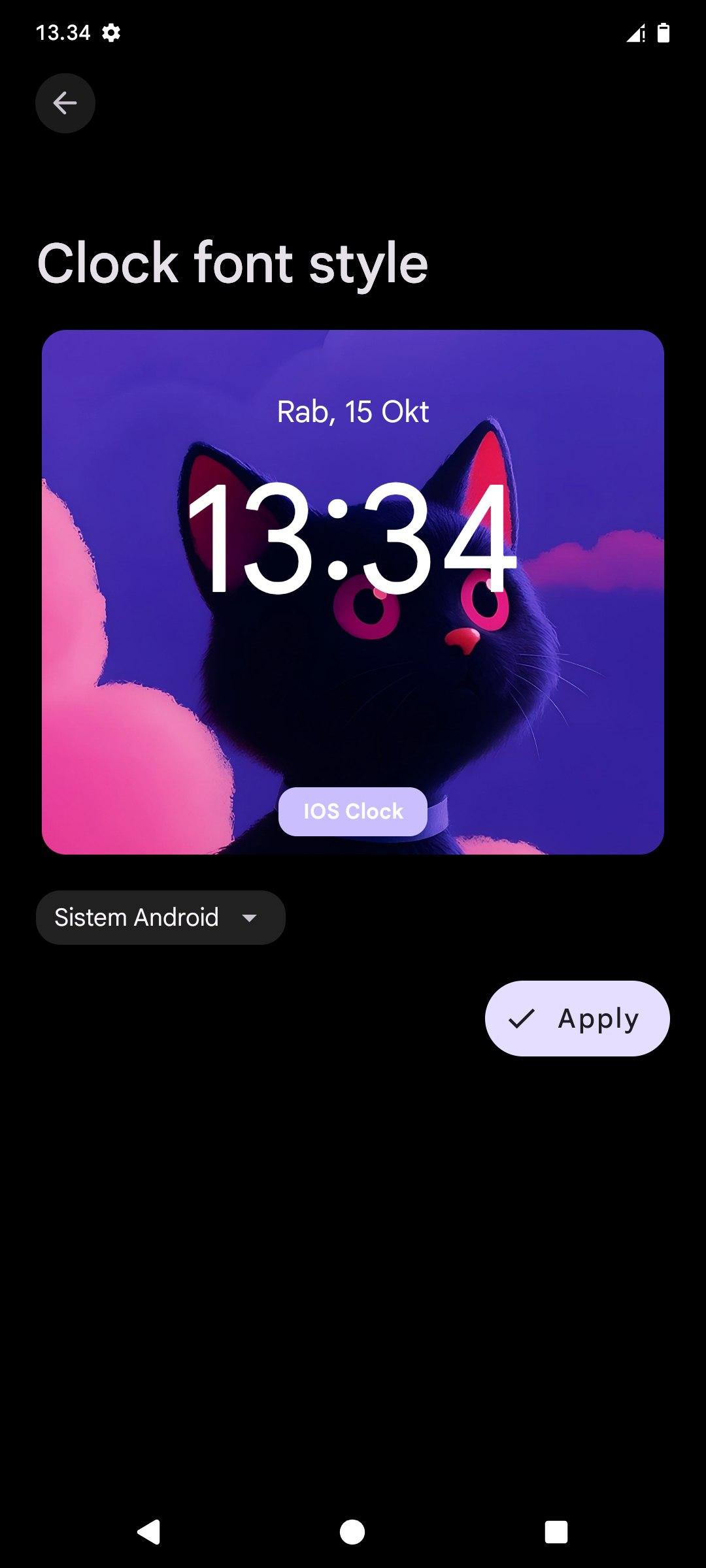
Task: Expand the Sistem Android font dropdown
Action: pos(160,917)
